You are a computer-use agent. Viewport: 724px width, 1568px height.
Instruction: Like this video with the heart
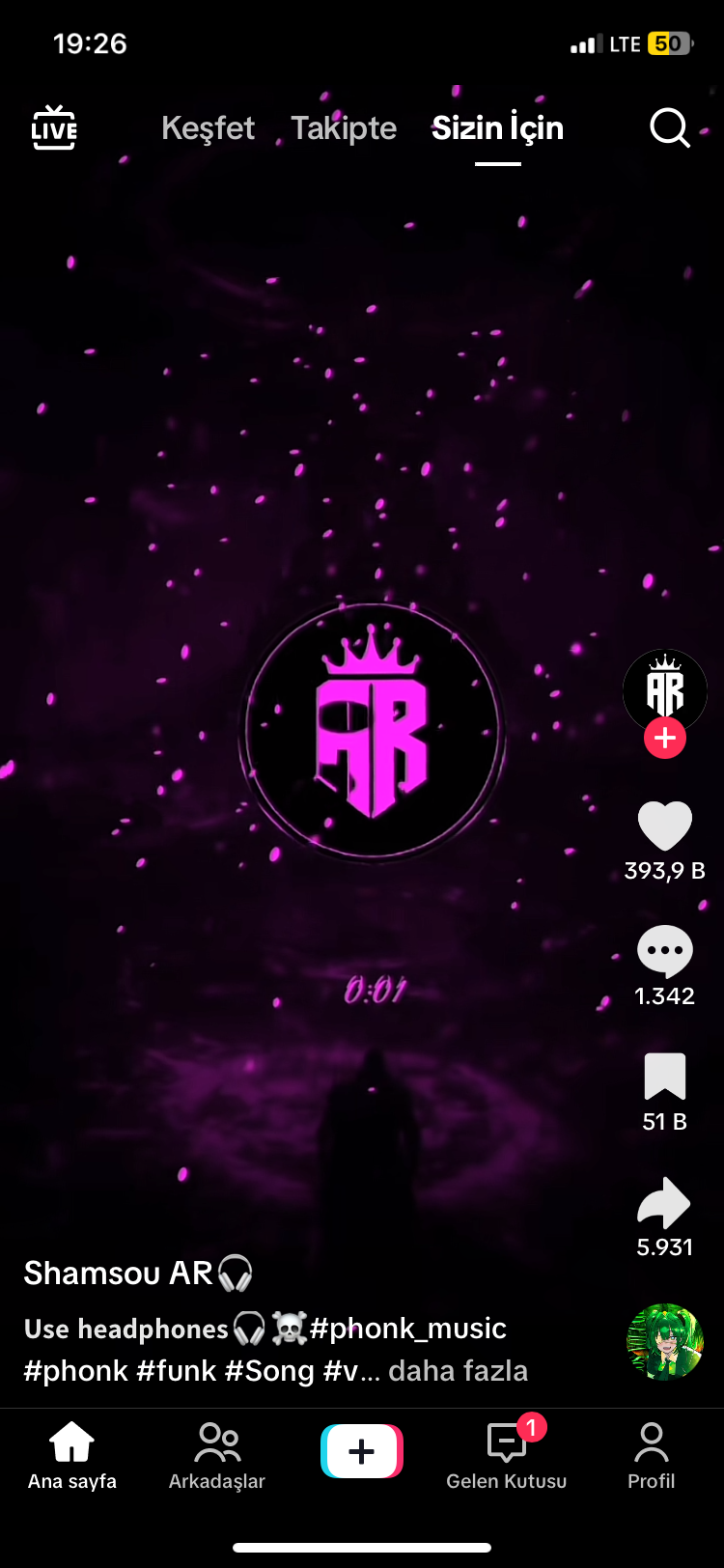click(665, 827)
